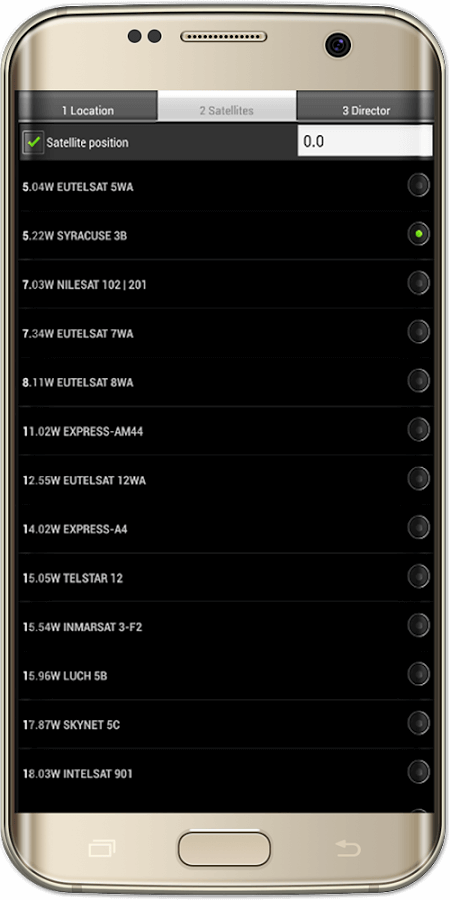Choose 15.54W INMARSAT 3-F2

(x=226, y=626)
